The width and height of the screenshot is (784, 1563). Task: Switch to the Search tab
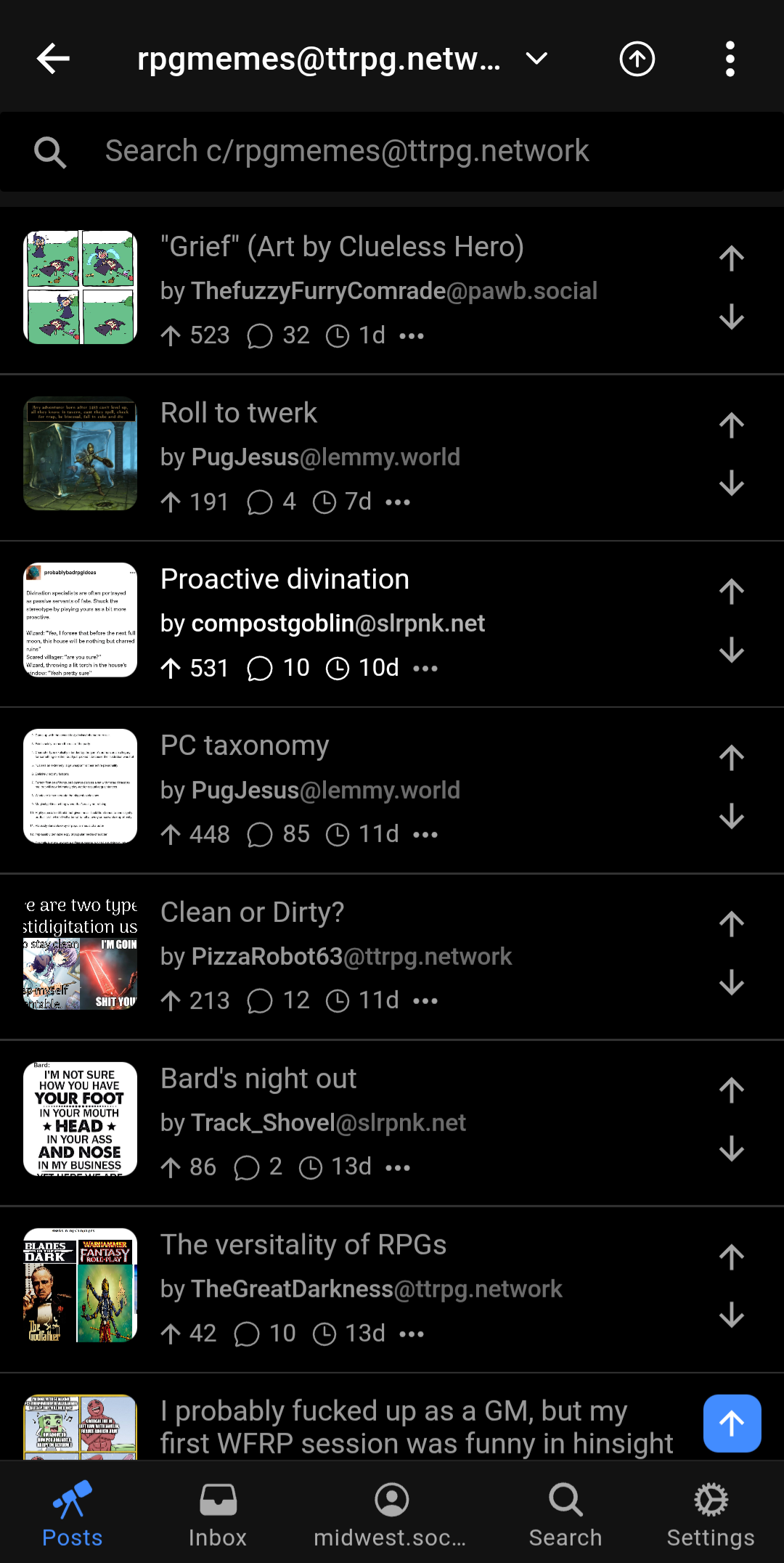[x=565, y=1515]
